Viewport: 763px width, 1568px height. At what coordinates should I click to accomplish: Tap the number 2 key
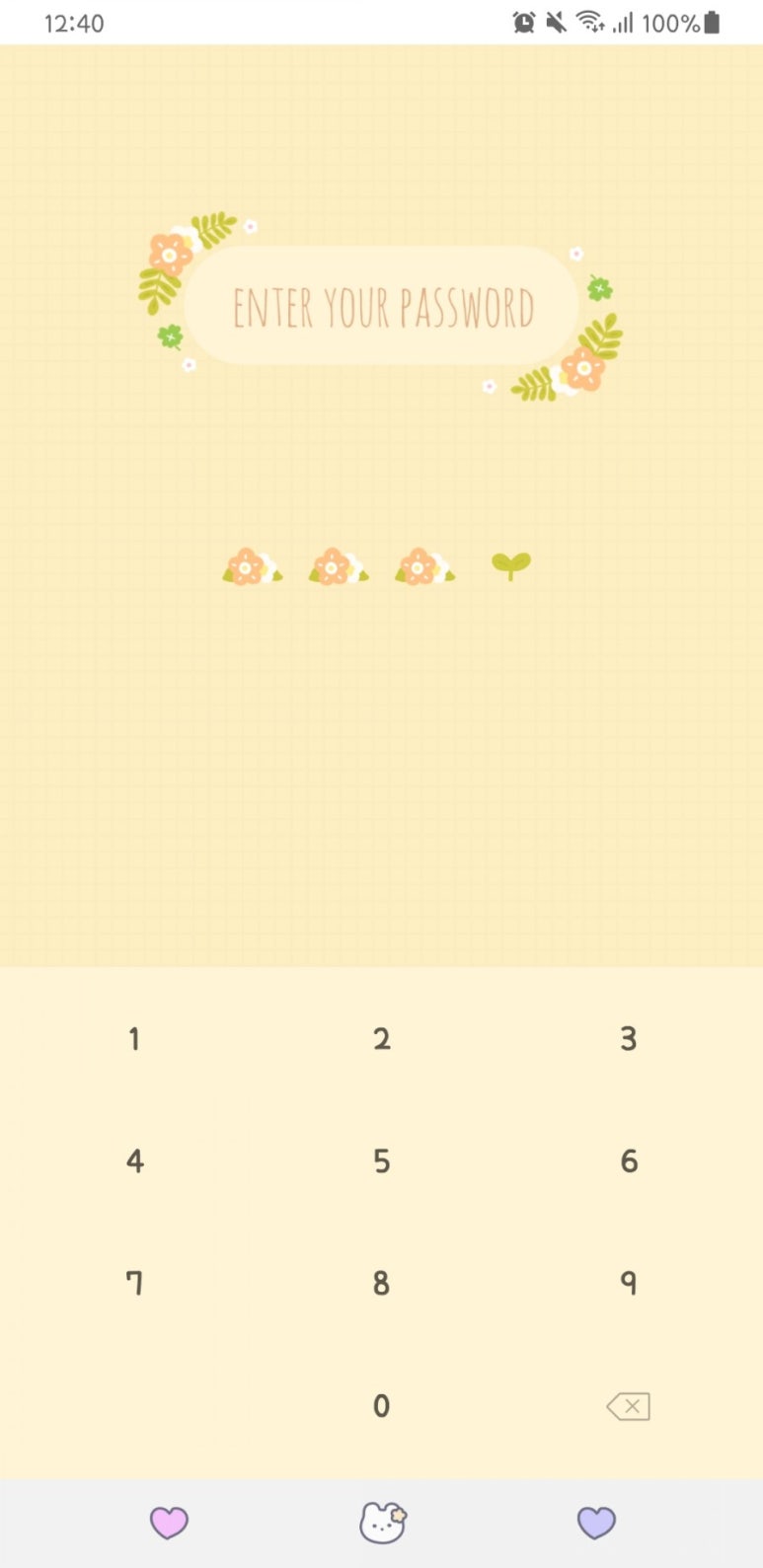[x=382, y=1038]
